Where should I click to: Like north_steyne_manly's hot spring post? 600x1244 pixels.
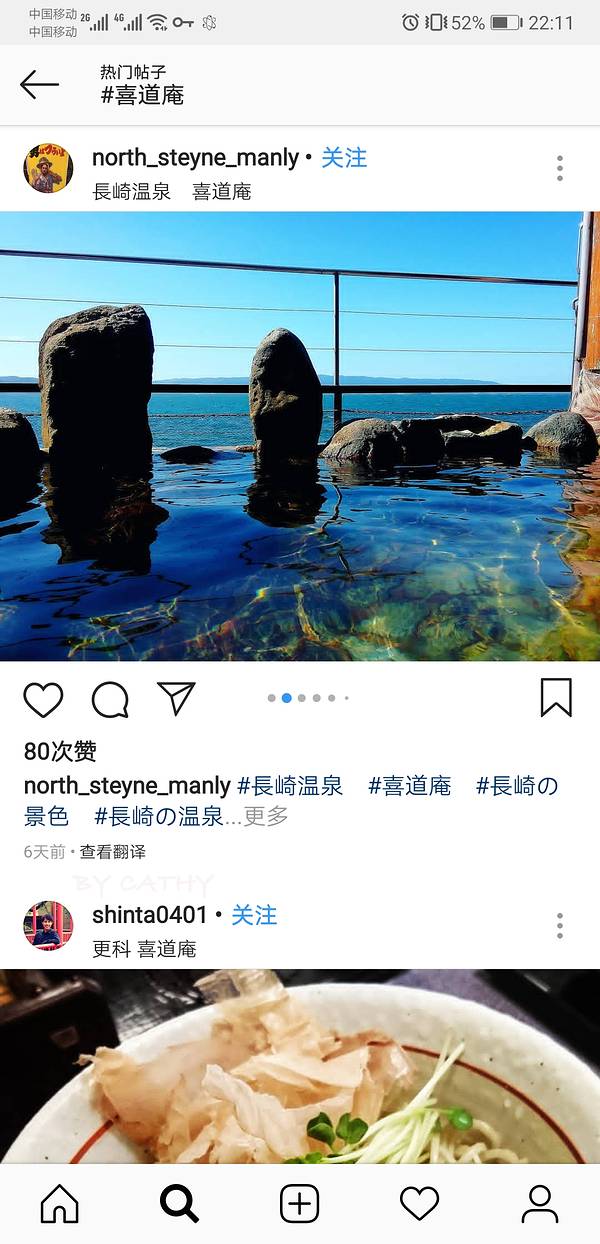pos(43,699)
